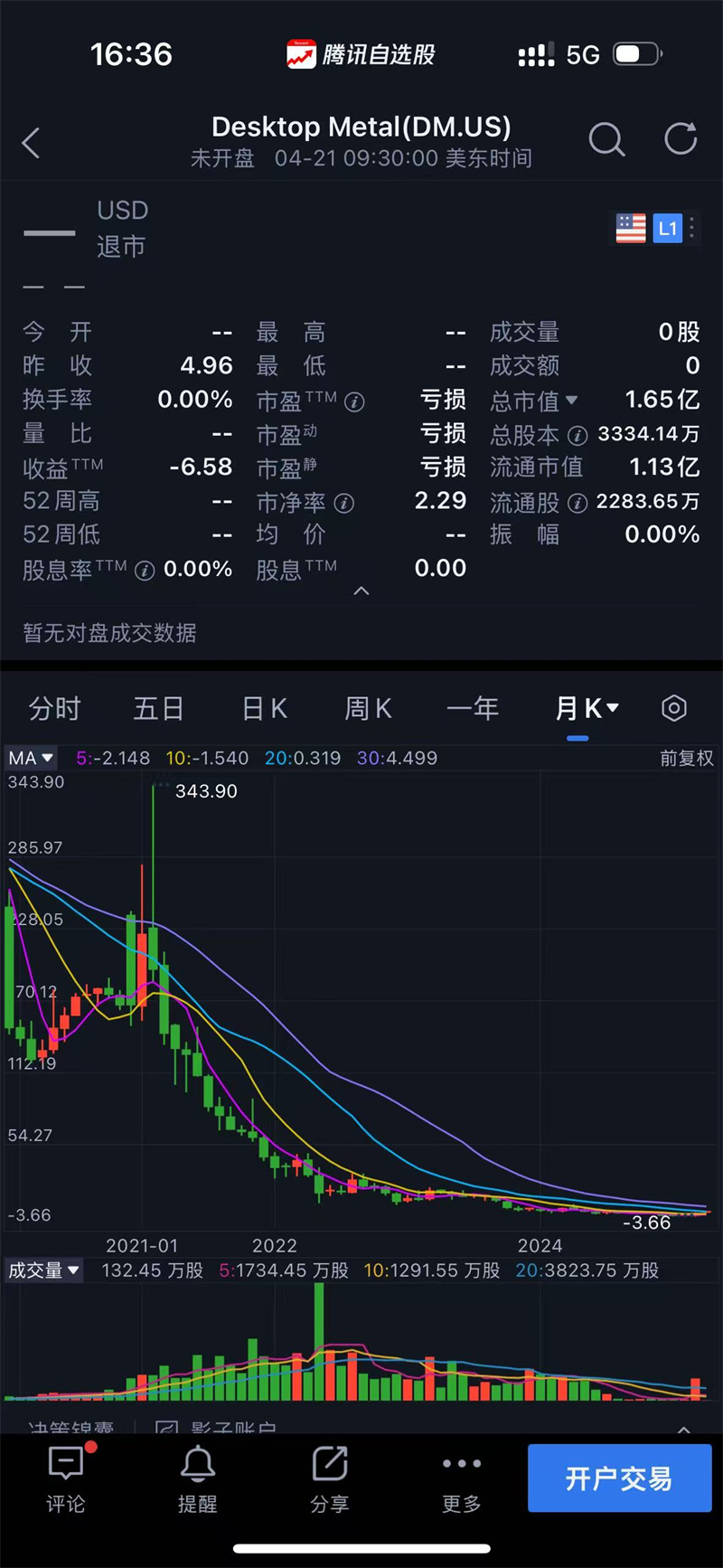Share this stock via 分享

pyautogui.click(x=329, y=1479)
